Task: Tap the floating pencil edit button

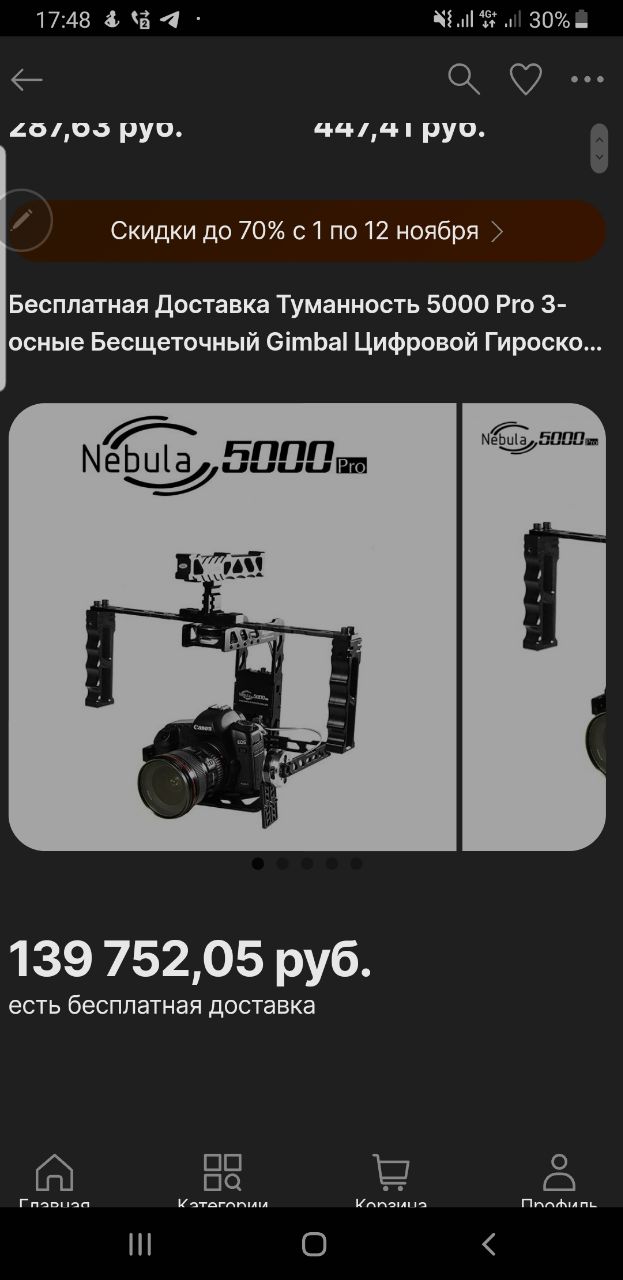Action: coord(22,220)
